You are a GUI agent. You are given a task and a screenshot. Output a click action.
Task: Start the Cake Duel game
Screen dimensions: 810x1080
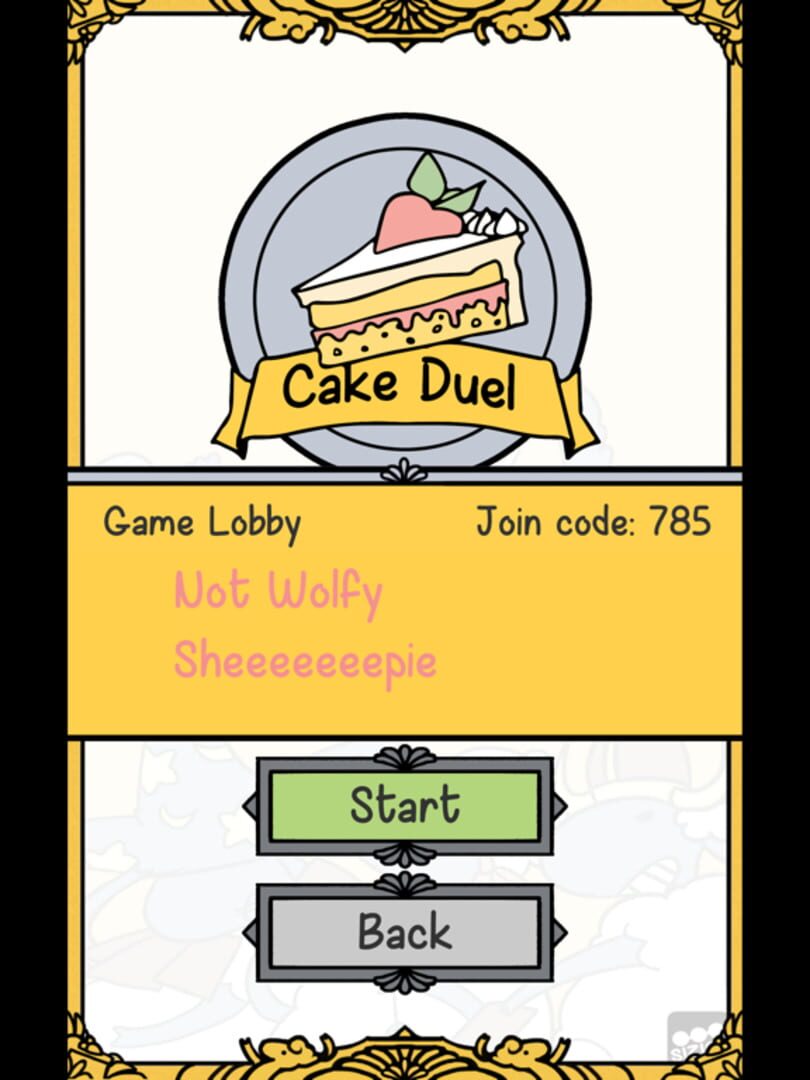[404, 806]
